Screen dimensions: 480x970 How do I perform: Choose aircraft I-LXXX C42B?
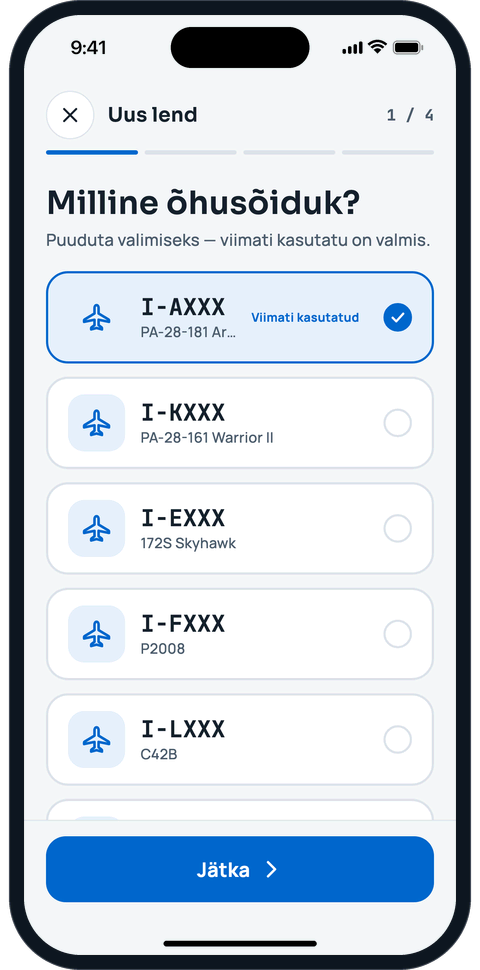tap(240, 739)
